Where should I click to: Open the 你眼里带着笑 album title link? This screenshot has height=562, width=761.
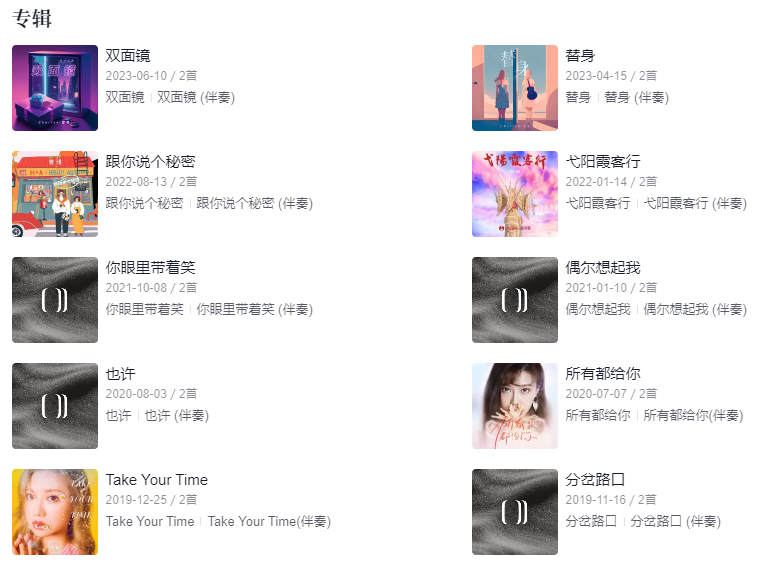click(x=150, y=267)
